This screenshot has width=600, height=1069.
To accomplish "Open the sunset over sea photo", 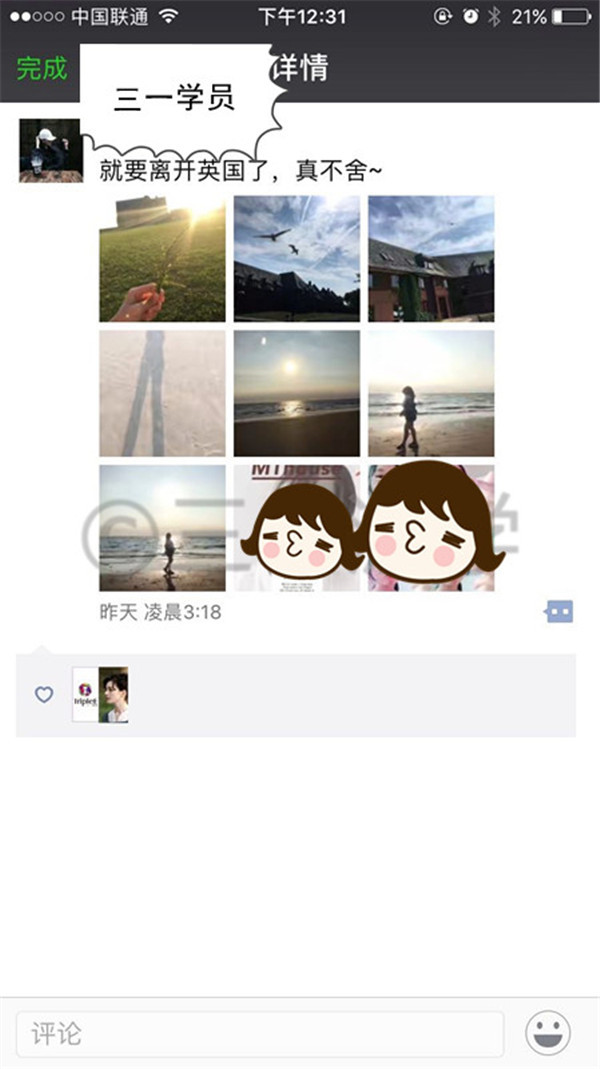I will coord(297,393).
